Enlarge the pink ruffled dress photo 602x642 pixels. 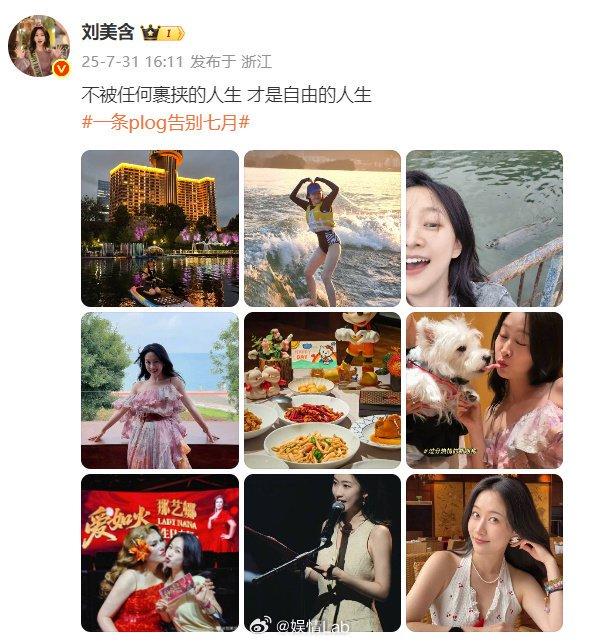point(160,390)
